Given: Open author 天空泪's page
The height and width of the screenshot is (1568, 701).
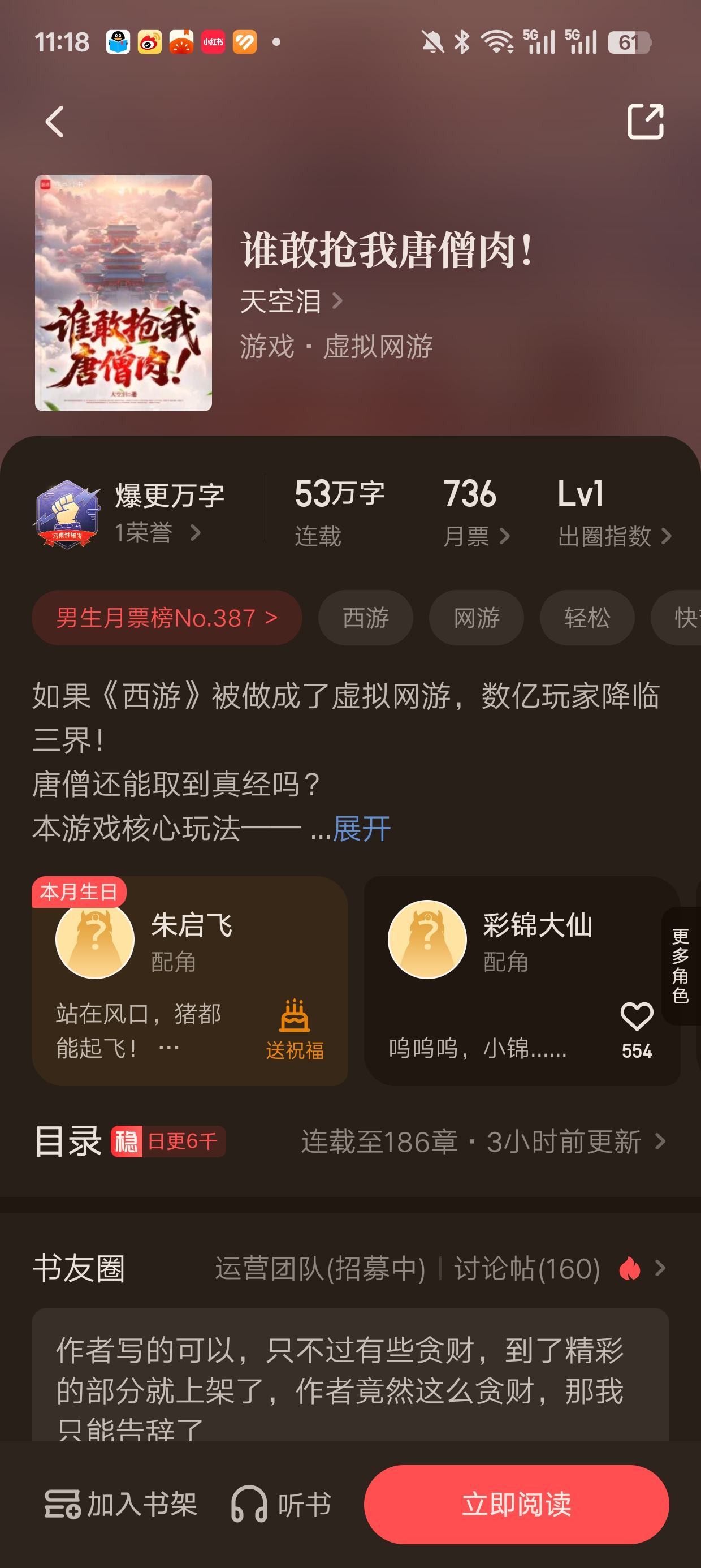Looking at the screenshot, I should [x=291, y=301].
